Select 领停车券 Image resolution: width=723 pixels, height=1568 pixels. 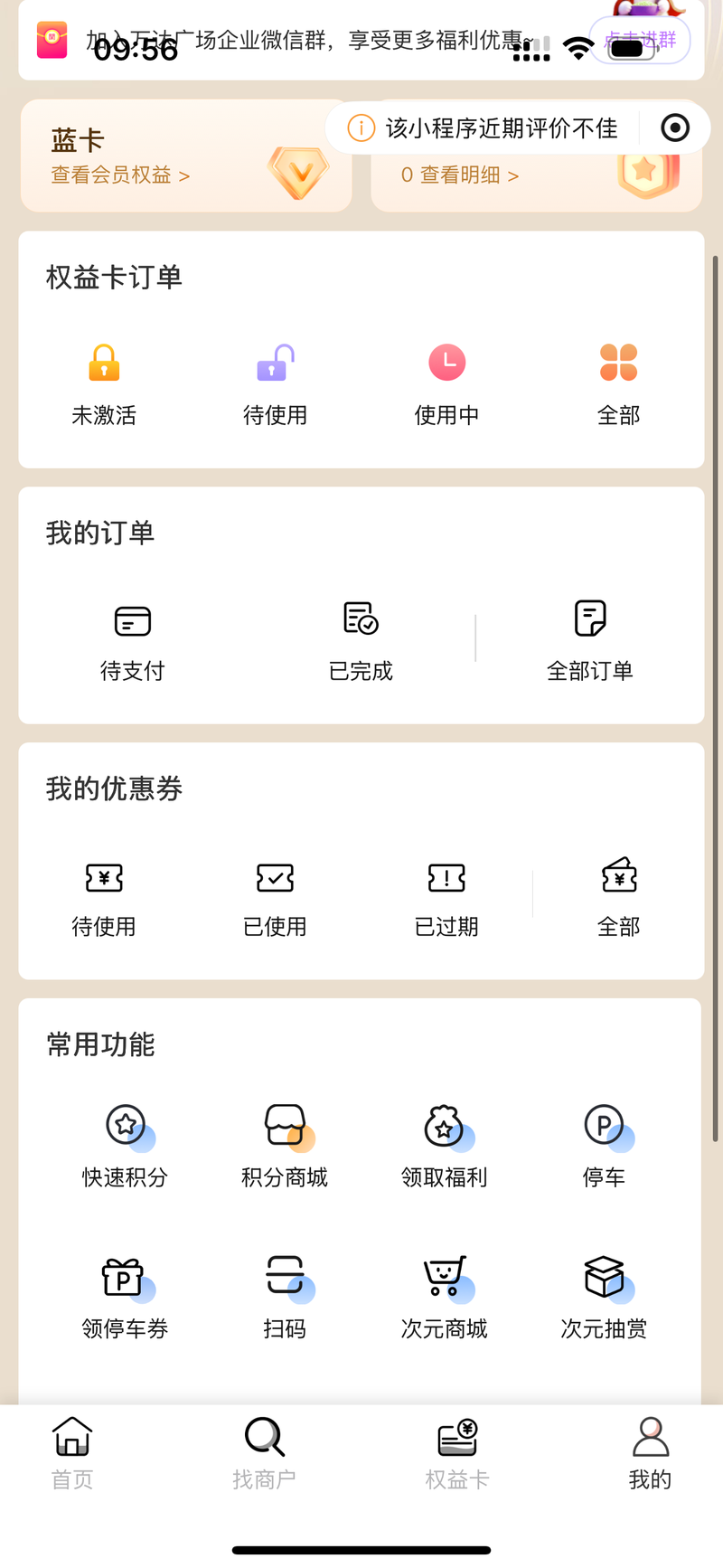[126, 1297]
